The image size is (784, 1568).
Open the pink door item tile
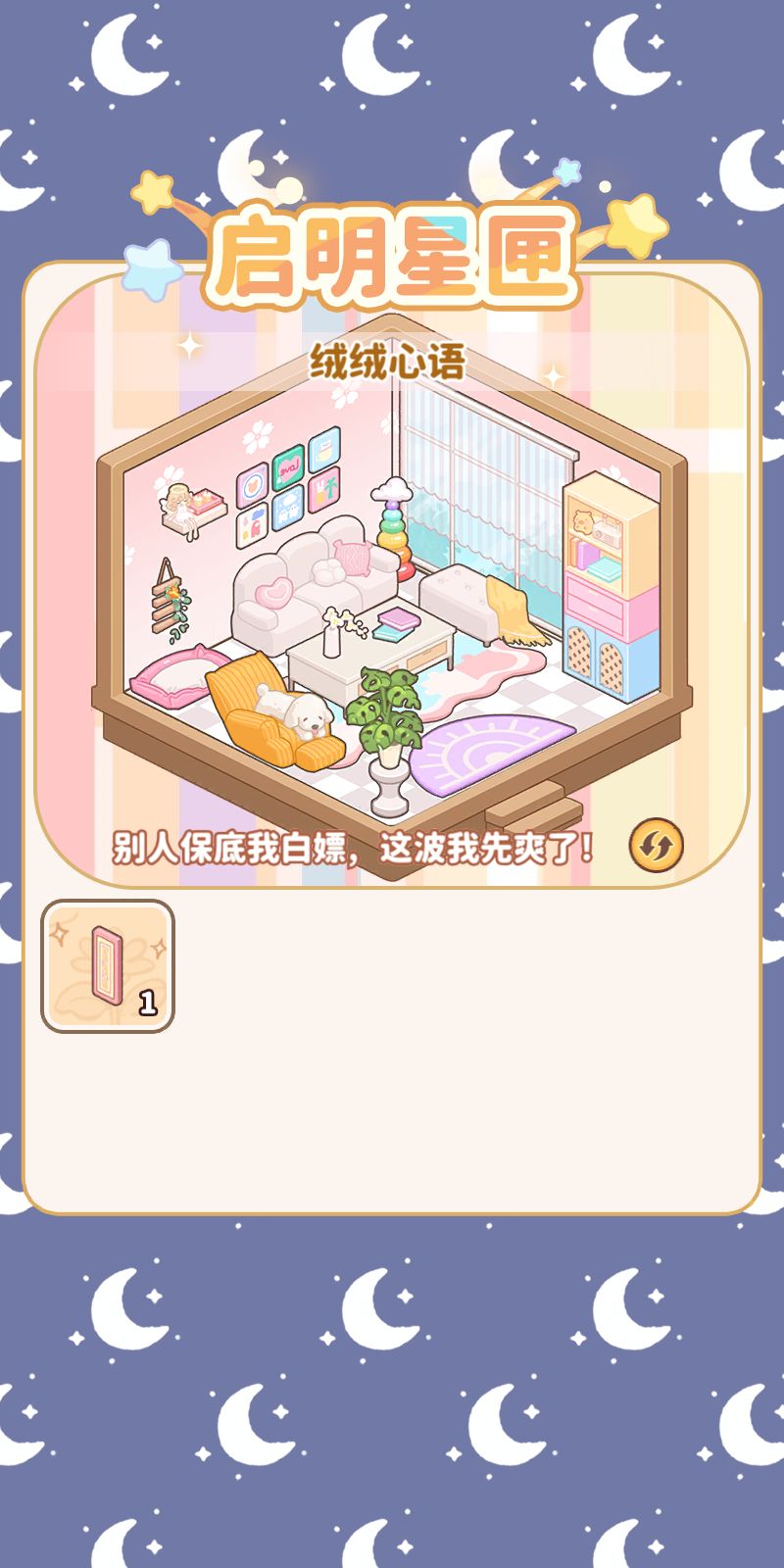pyautogui.click(x=108, y=966)
